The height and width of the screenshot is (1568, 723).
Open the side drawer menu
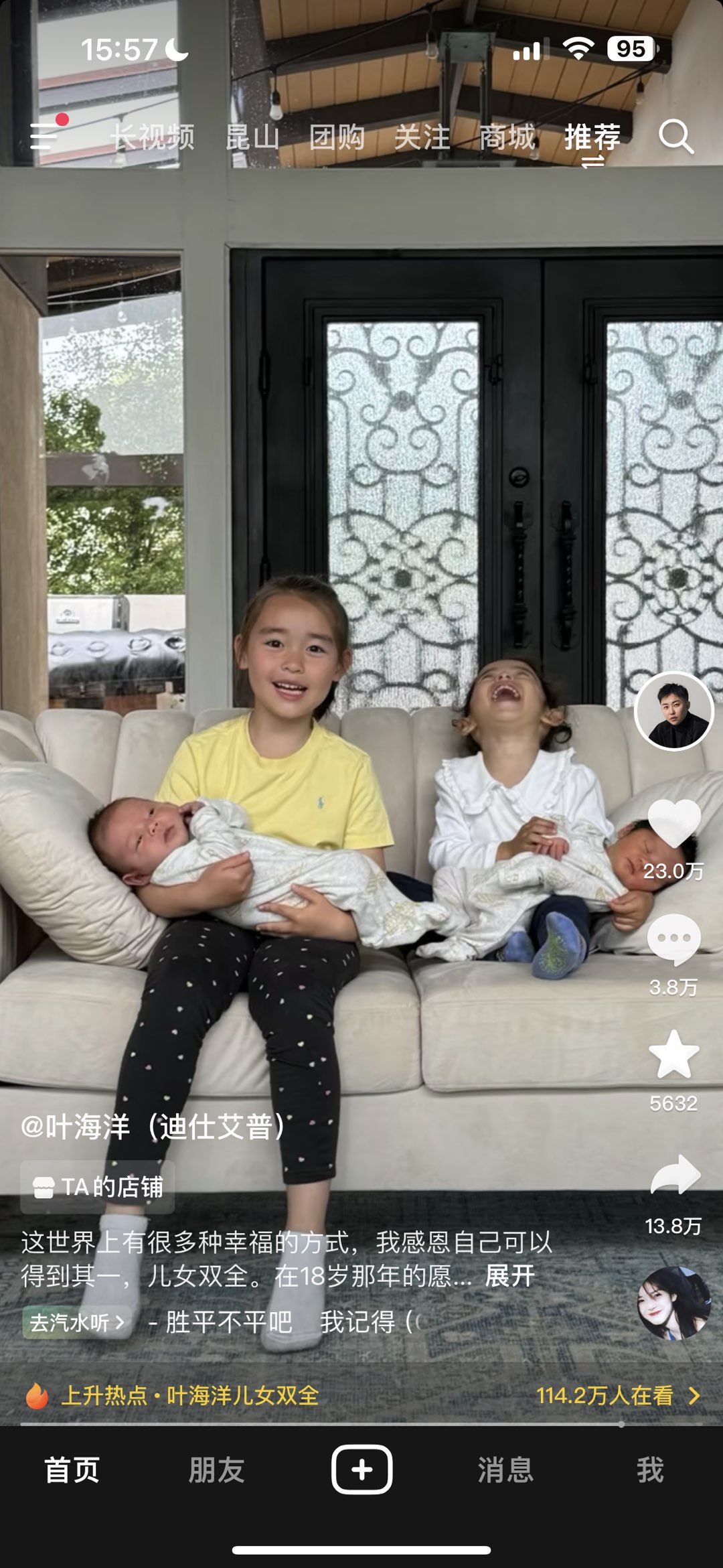(46, 135)
